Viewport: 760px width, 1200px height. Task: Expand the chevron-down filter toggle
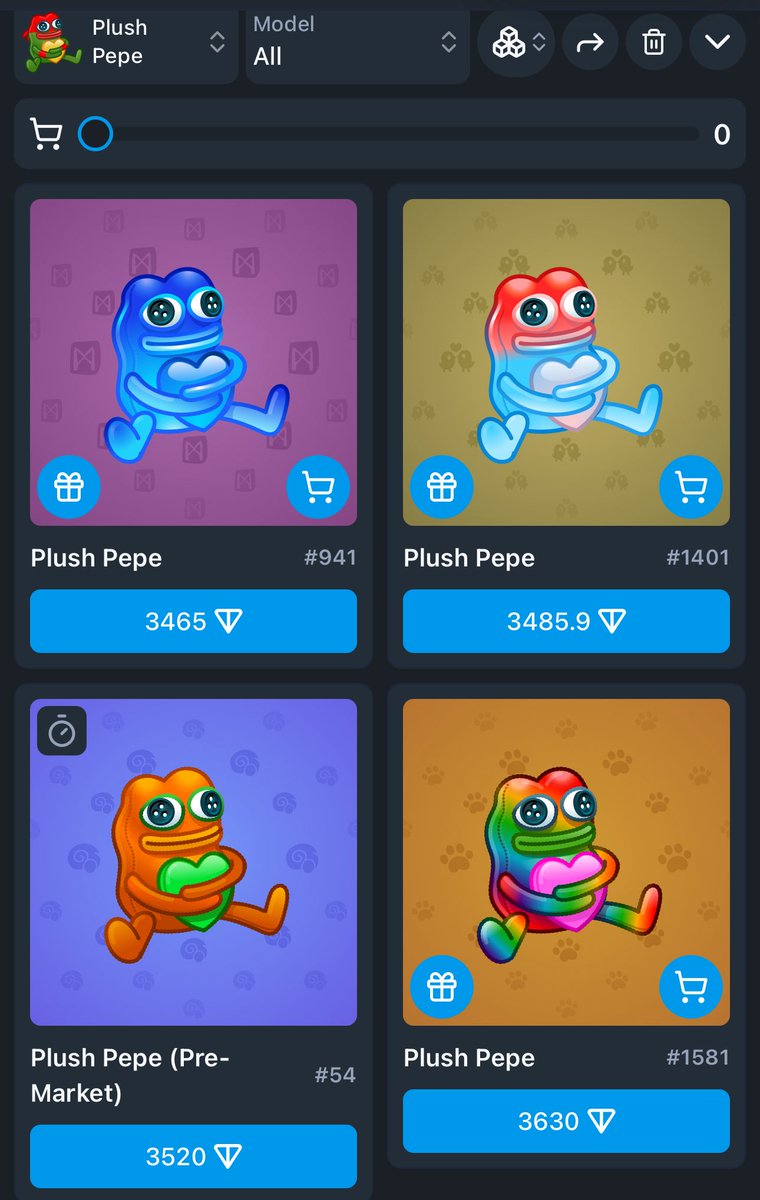pos(717,42)
